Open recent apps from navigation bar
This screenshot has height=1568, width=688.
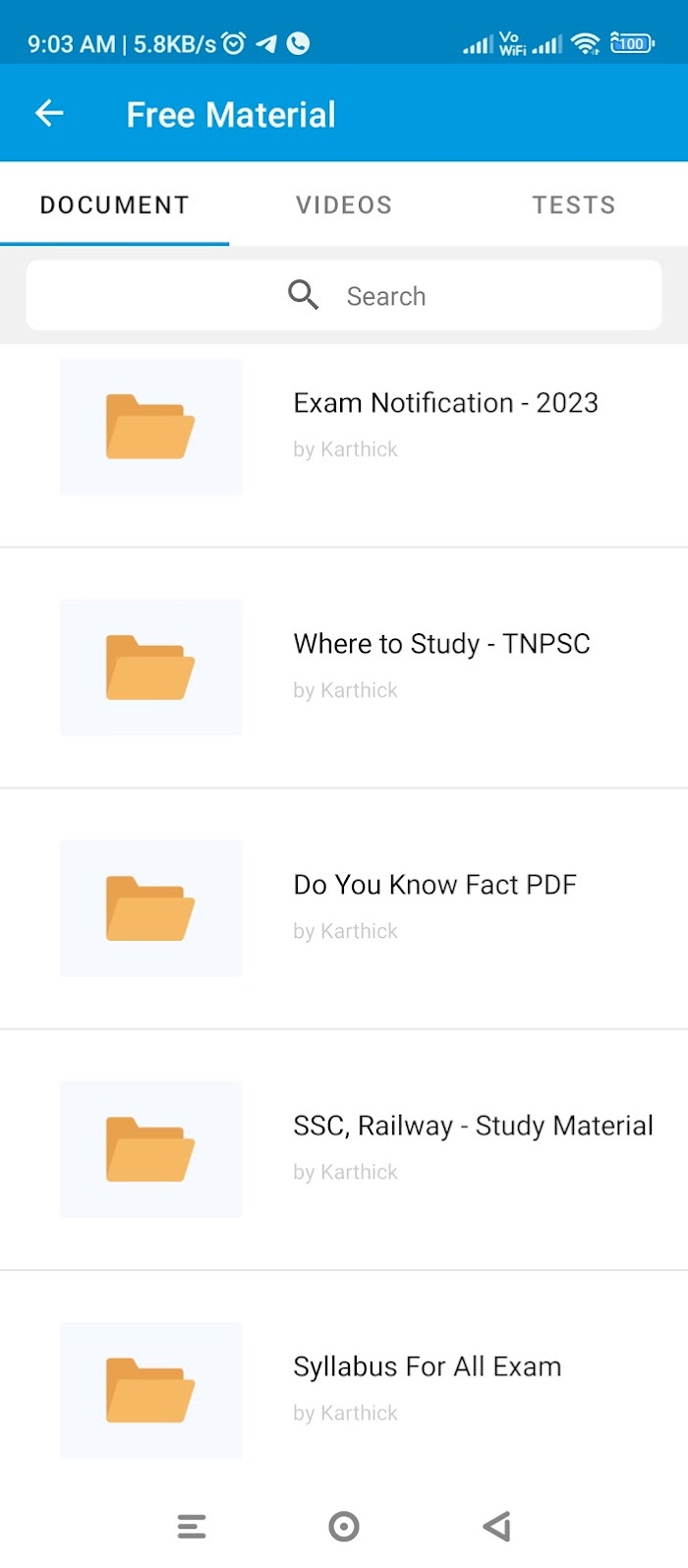[x=192, y=1526]
